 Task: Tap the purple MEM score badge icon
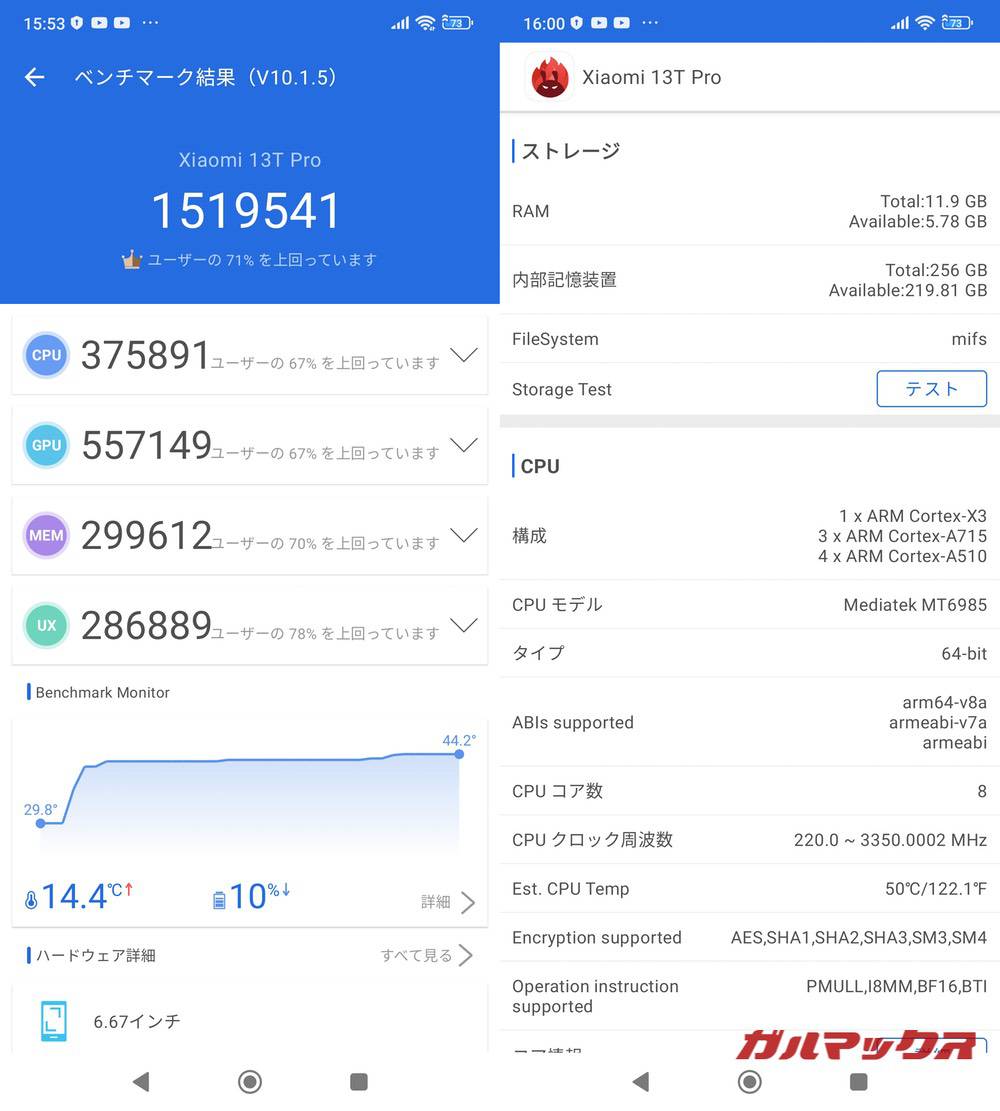coord(45,535)
